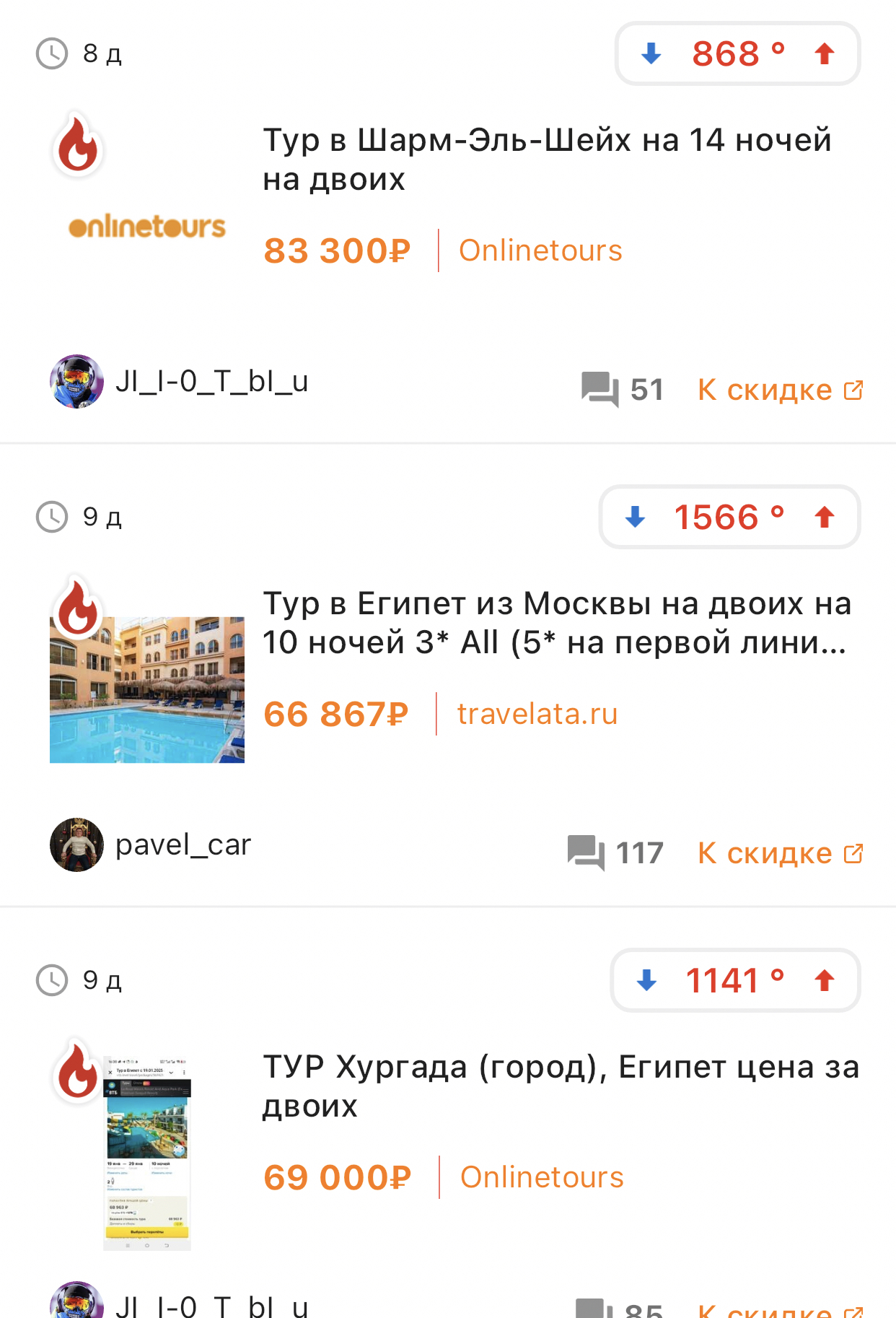Go to the discount for the 66 867₽ tour
The width and height of the screenshot is (896, 1318).
click(780, 853)
